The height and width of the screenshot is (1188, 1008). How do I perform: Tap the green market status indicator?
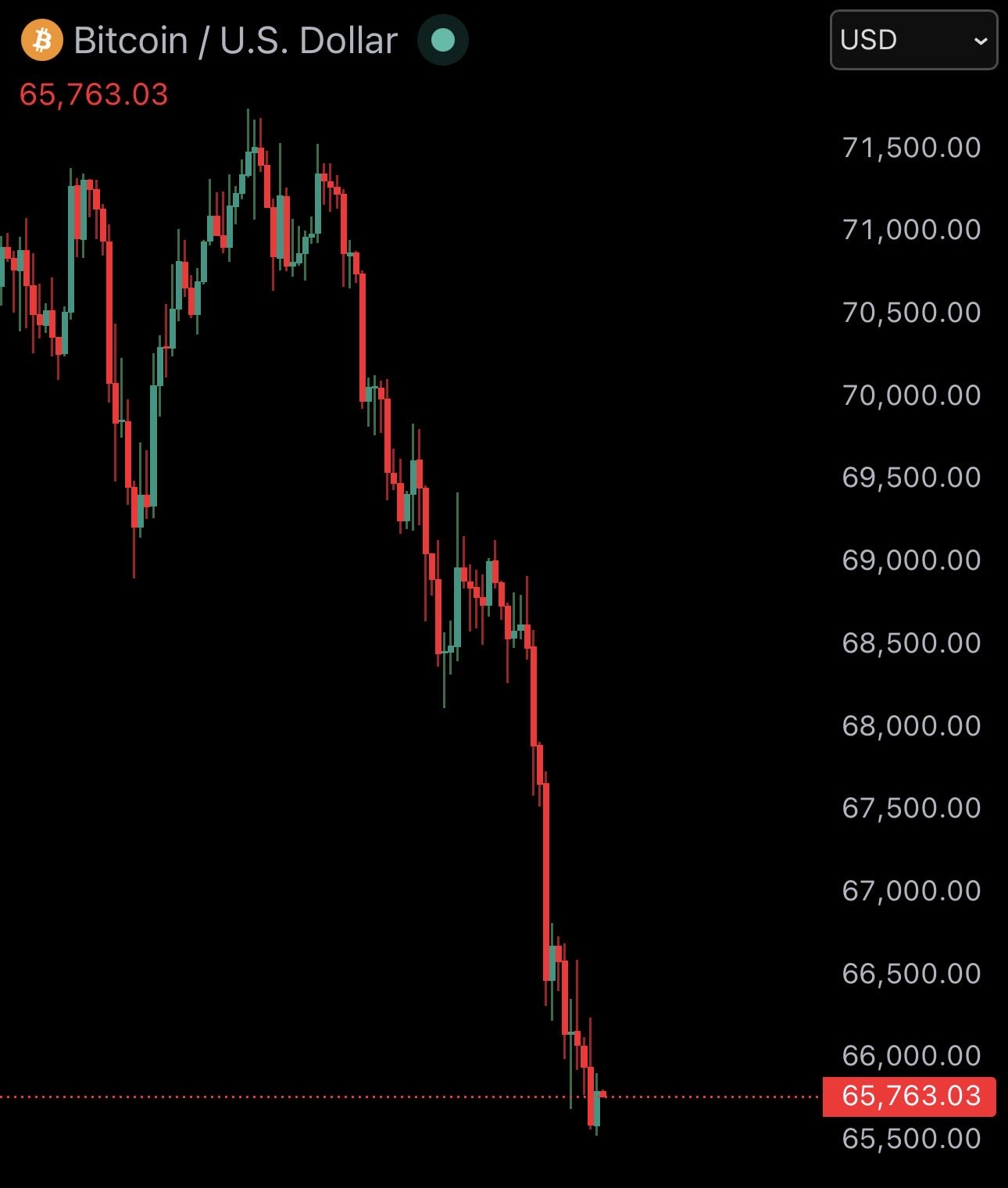click(443, 41)
